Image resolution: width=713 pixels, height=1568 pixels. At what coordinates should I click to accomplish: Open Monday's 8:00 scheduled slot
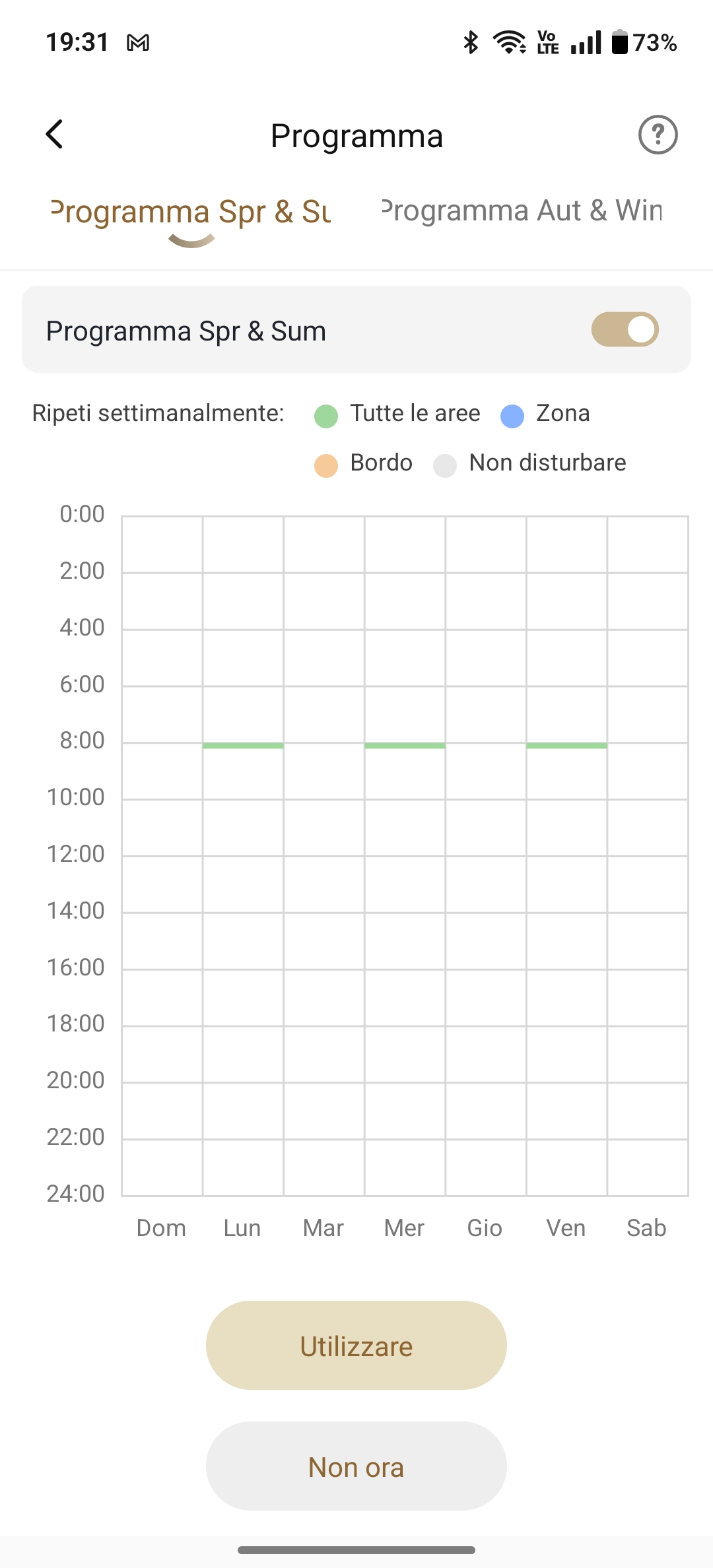tap(243, 746)
